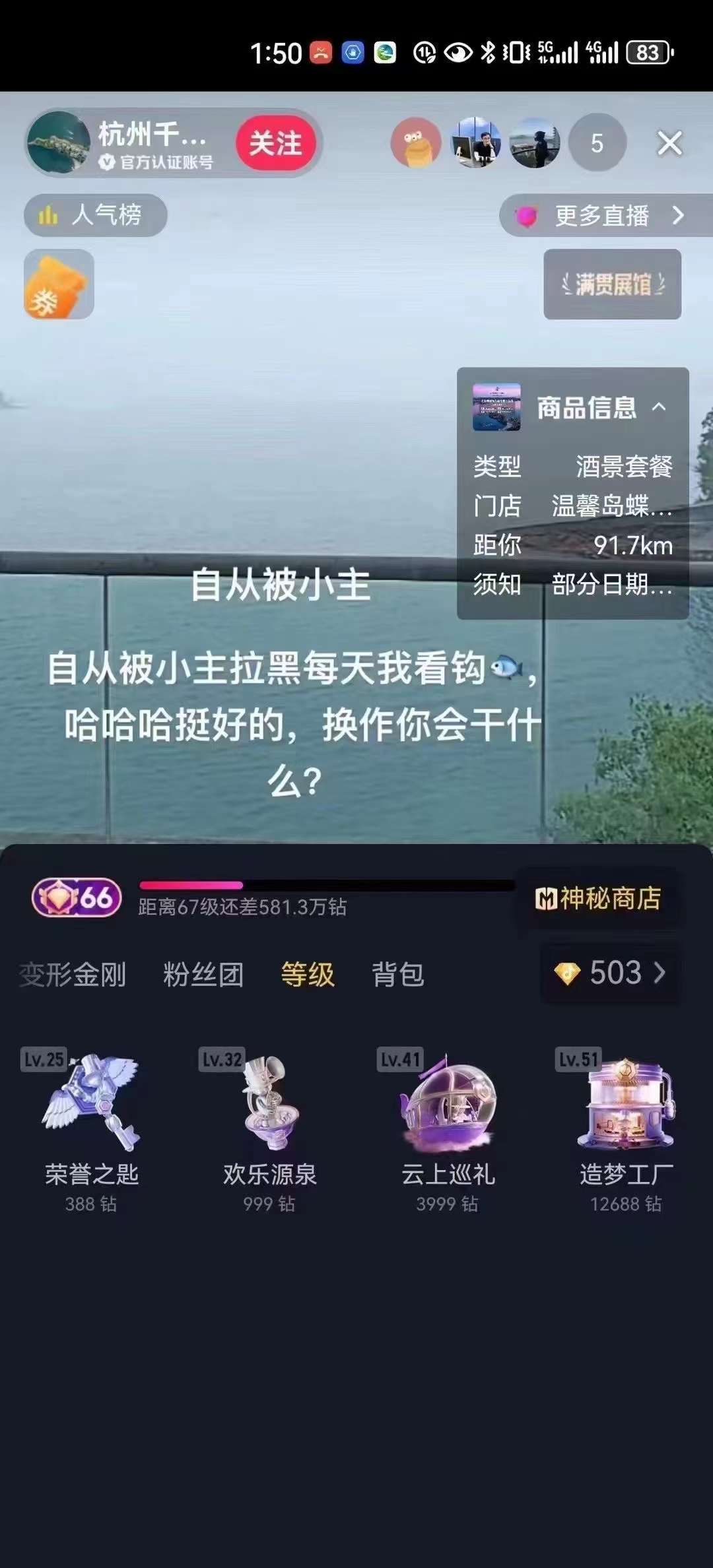The width and height of the screenshot is (713, 1568).
Task: Switch to the 粉丝团 tab
Action: click(x=203, y=974)
